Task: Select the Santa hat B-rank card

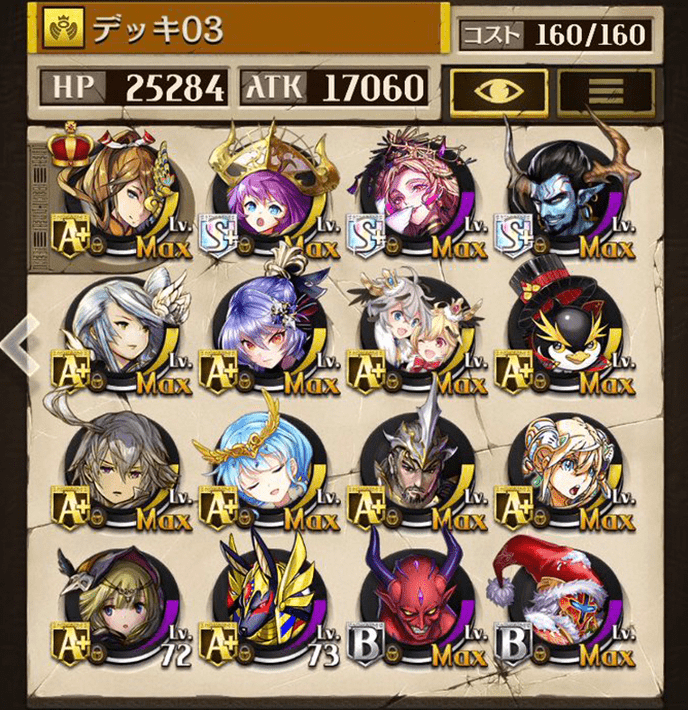Action: pos(563,610)
